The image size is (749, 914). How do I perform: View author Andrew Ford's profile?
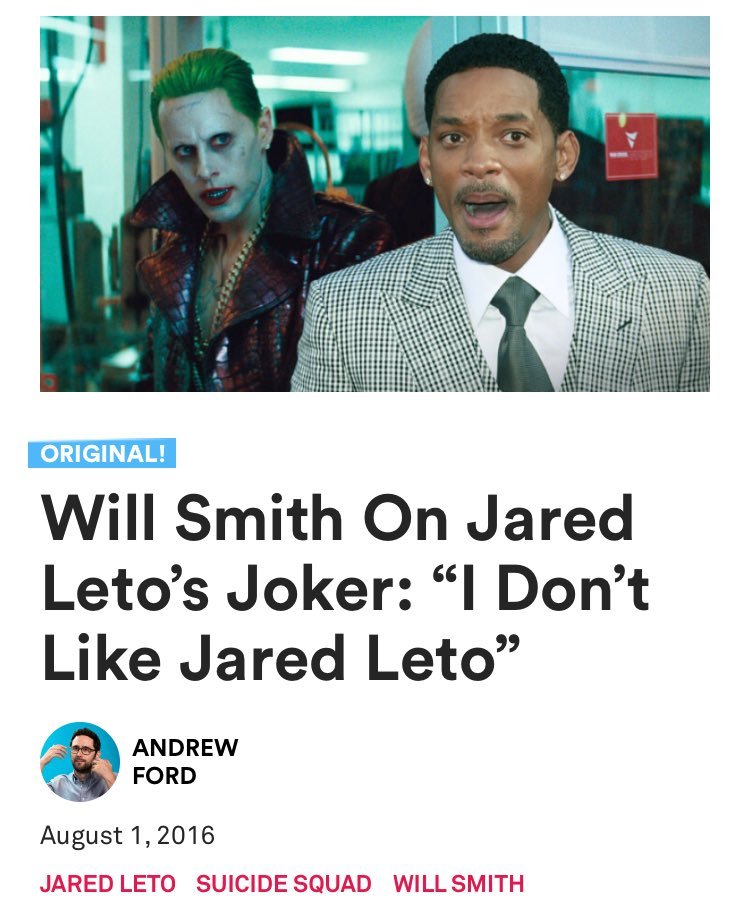point(185,761)
